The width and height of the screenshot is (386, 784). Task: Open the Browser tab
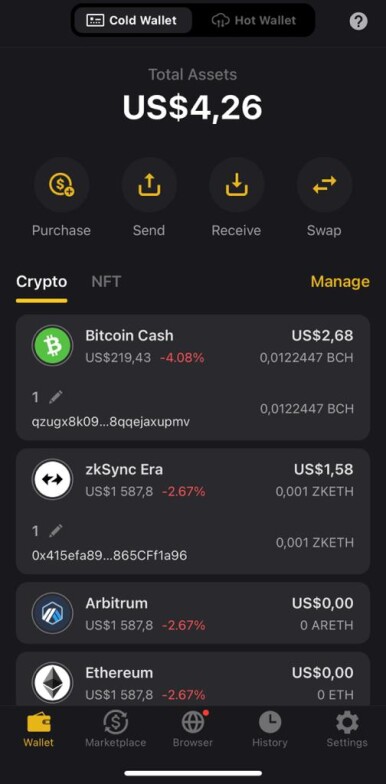193,729
